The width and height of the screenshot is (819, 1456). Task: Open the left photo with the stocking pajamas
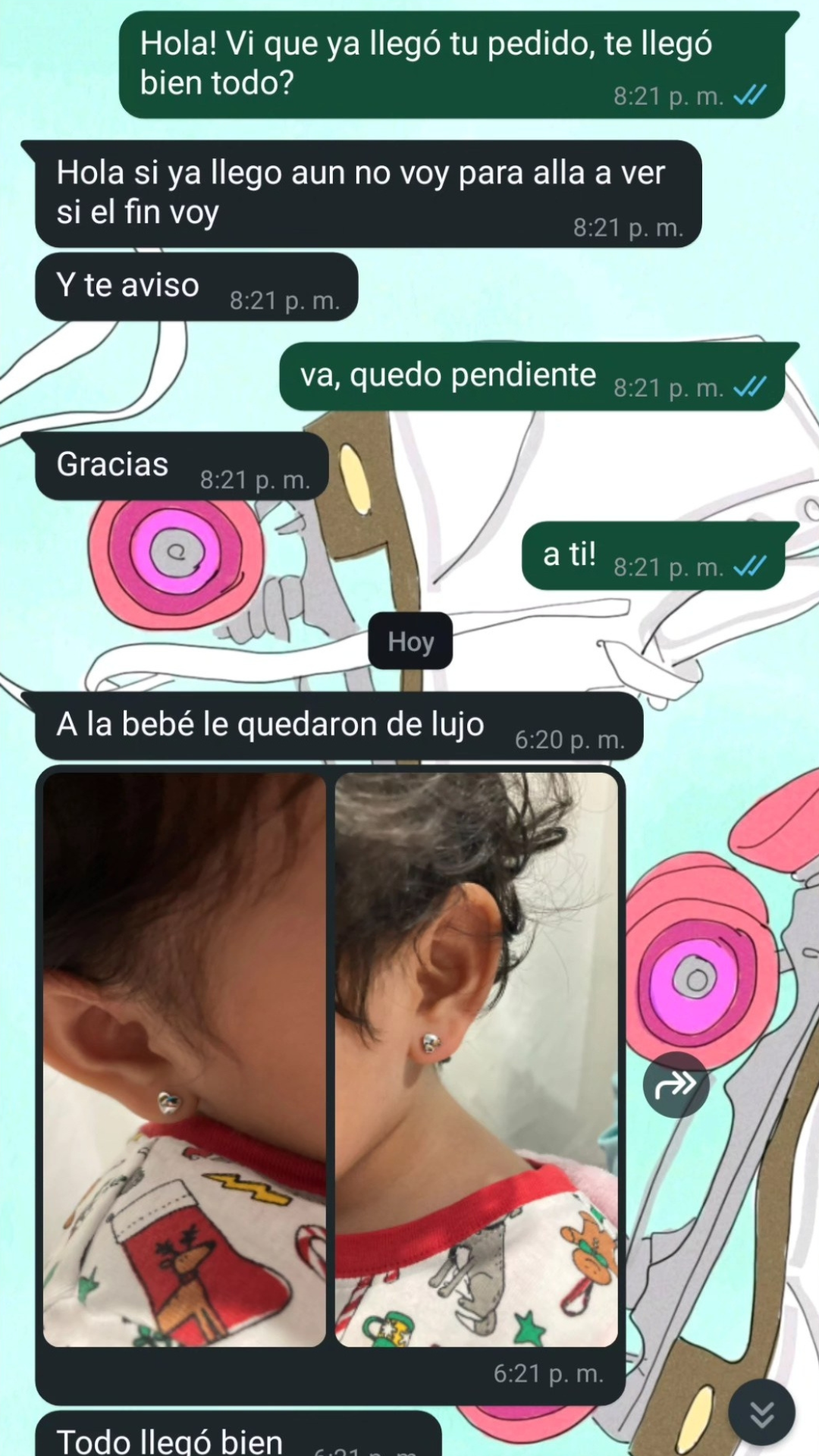pyautogui.click(x=184, y=1059)
